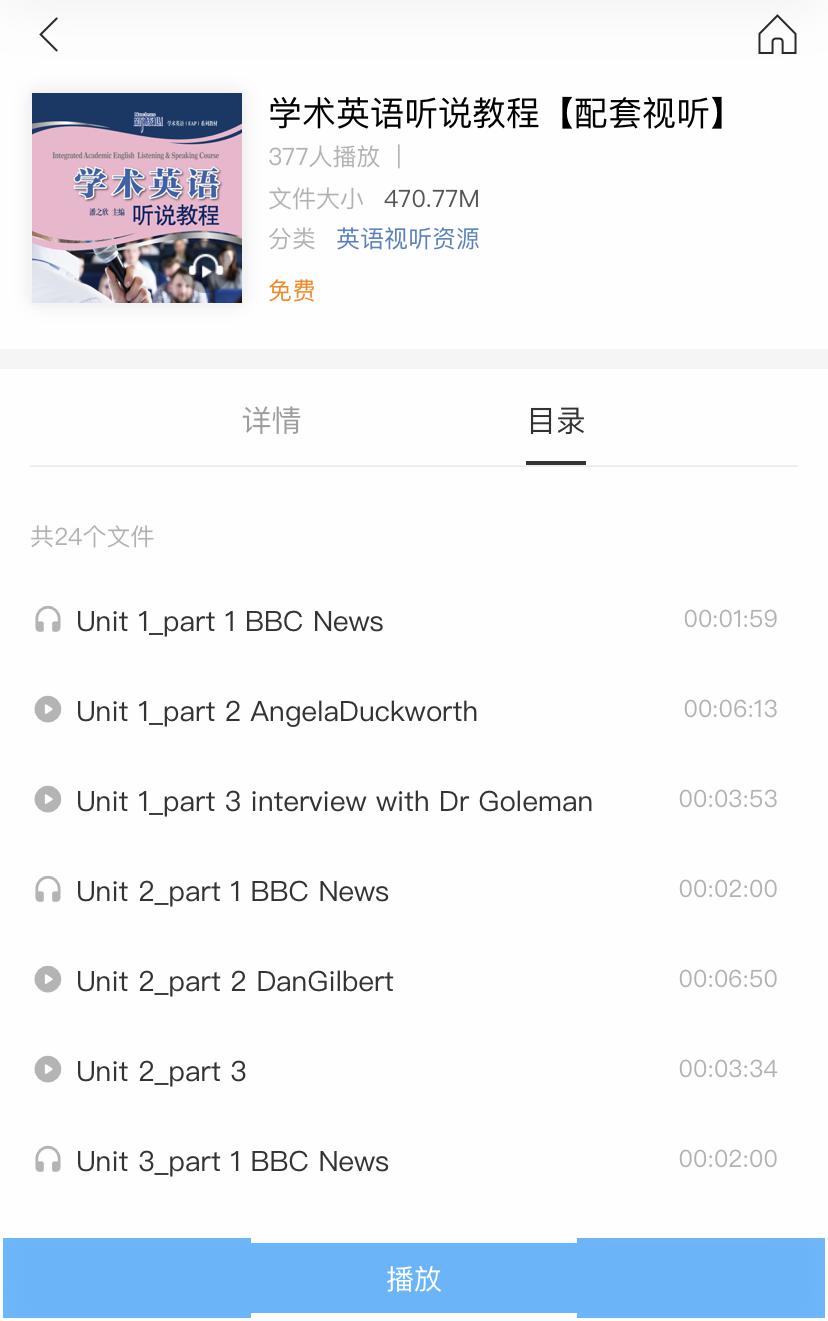Tap the play icon for Unit 2_part 3
The width and height of the screenshot is (828, 1321).
click(x=47, y=1070)
